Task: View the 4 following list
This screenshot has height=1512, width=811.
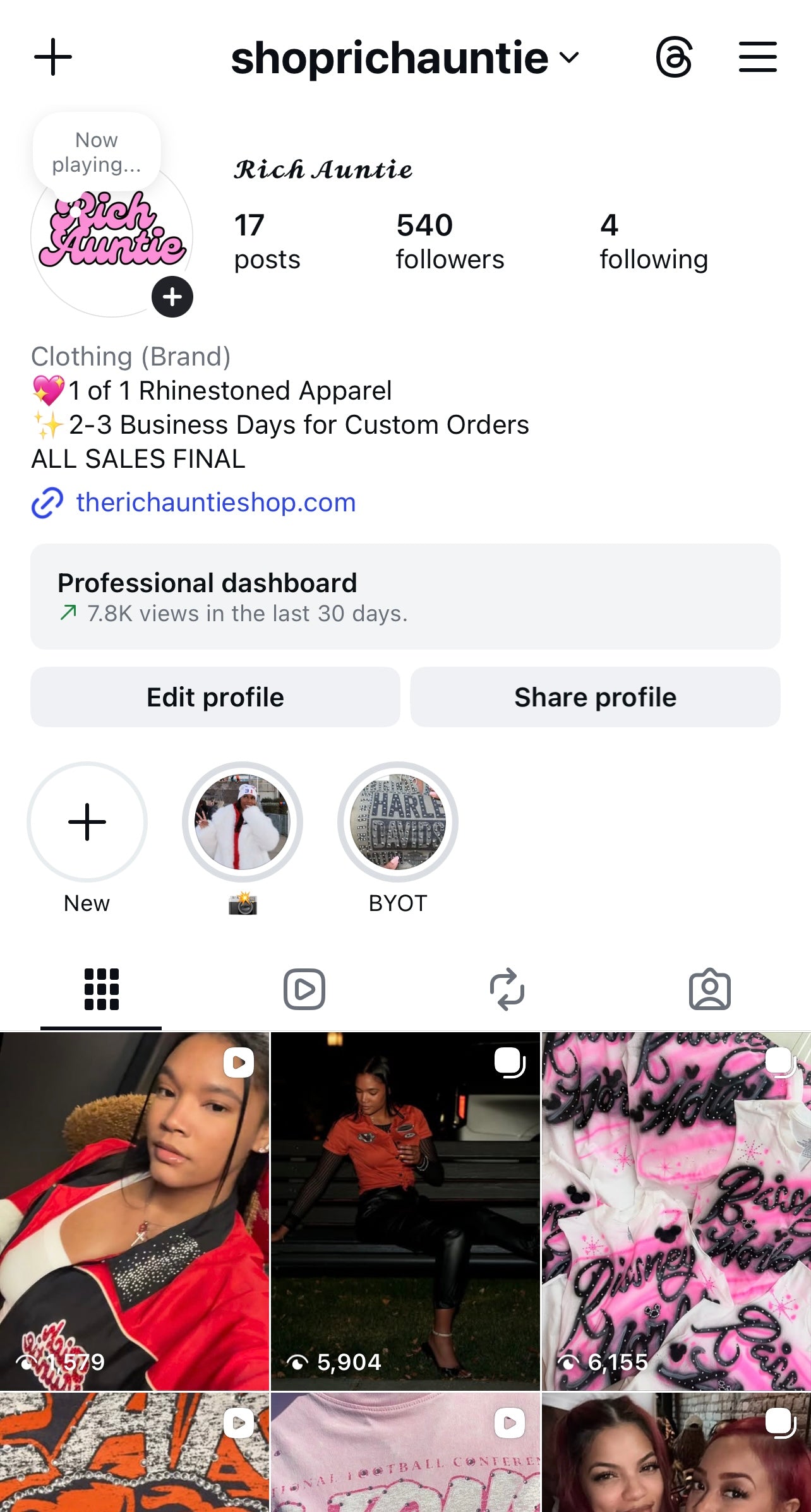Action: [x=653, y=242]
